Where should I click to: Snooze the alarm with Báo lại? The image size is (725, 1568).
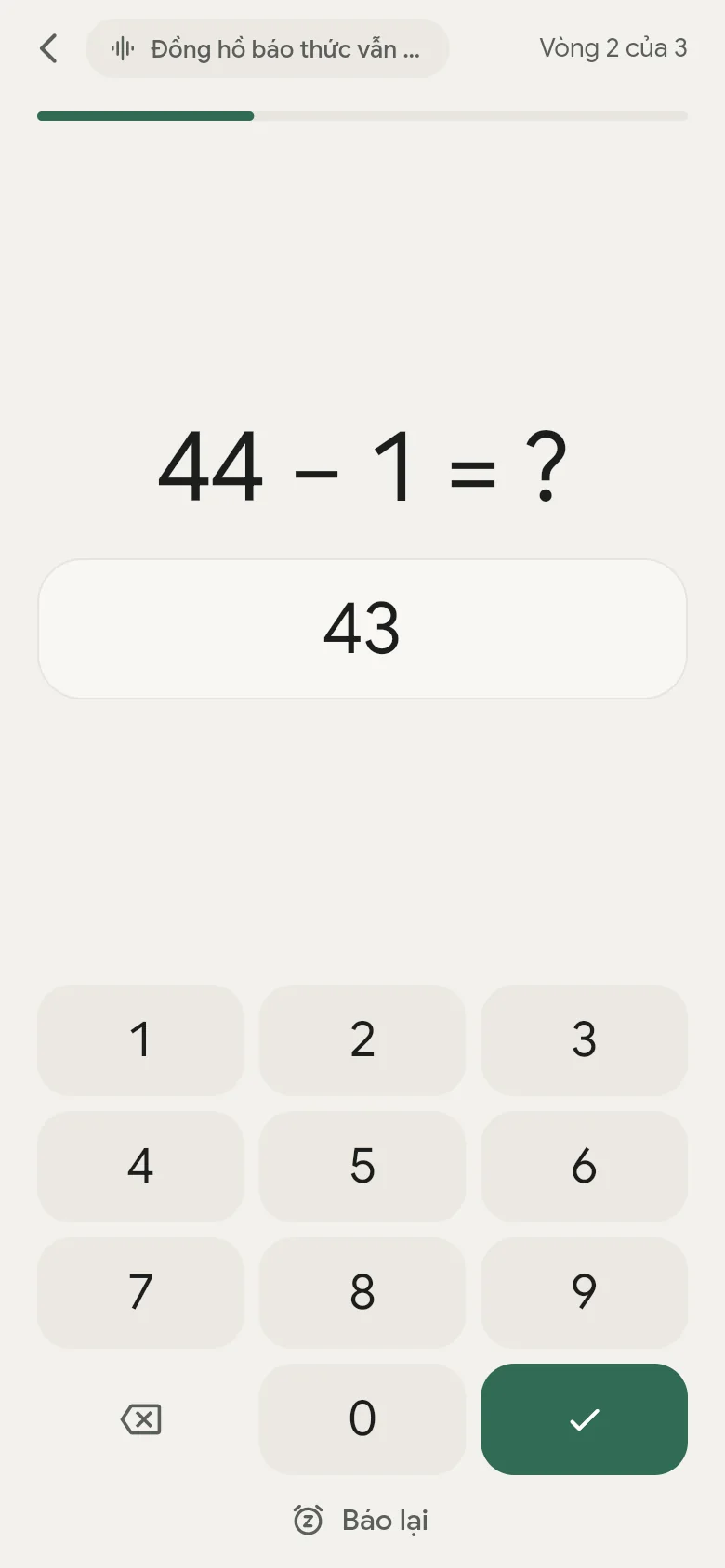click(361, 1521)
